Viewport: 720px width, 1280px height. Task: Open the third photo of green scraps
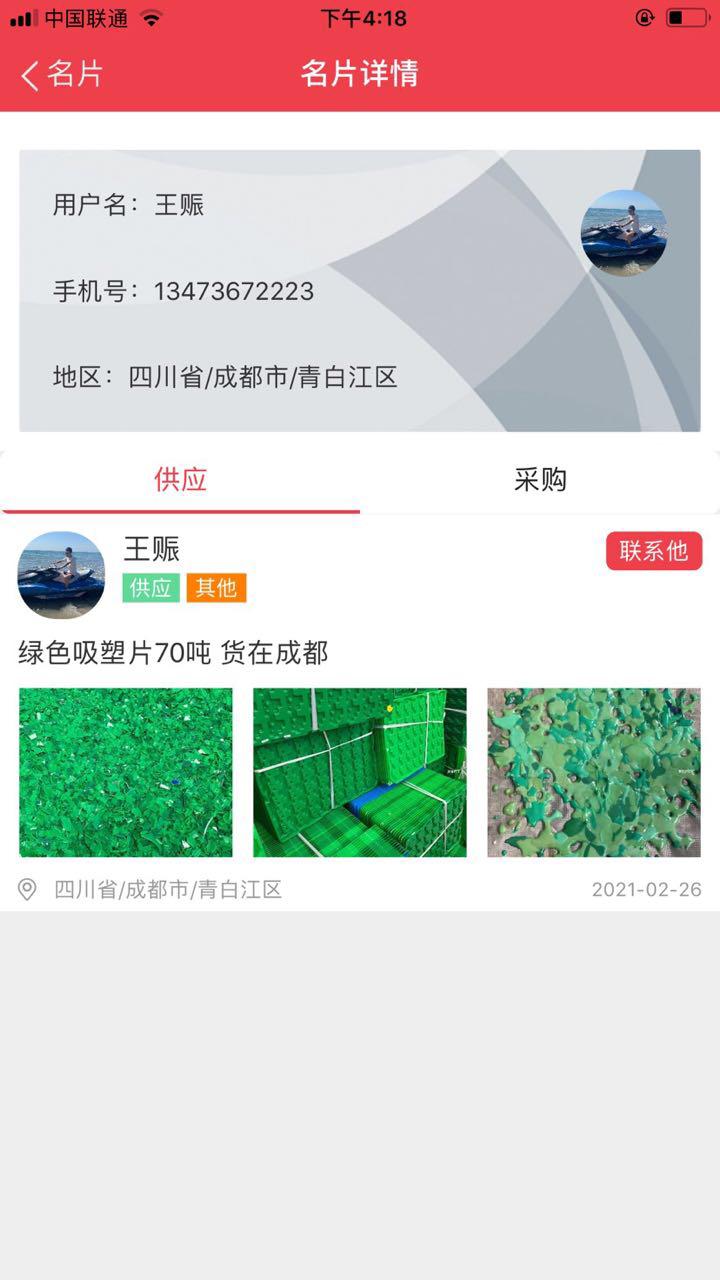[594, 772]
